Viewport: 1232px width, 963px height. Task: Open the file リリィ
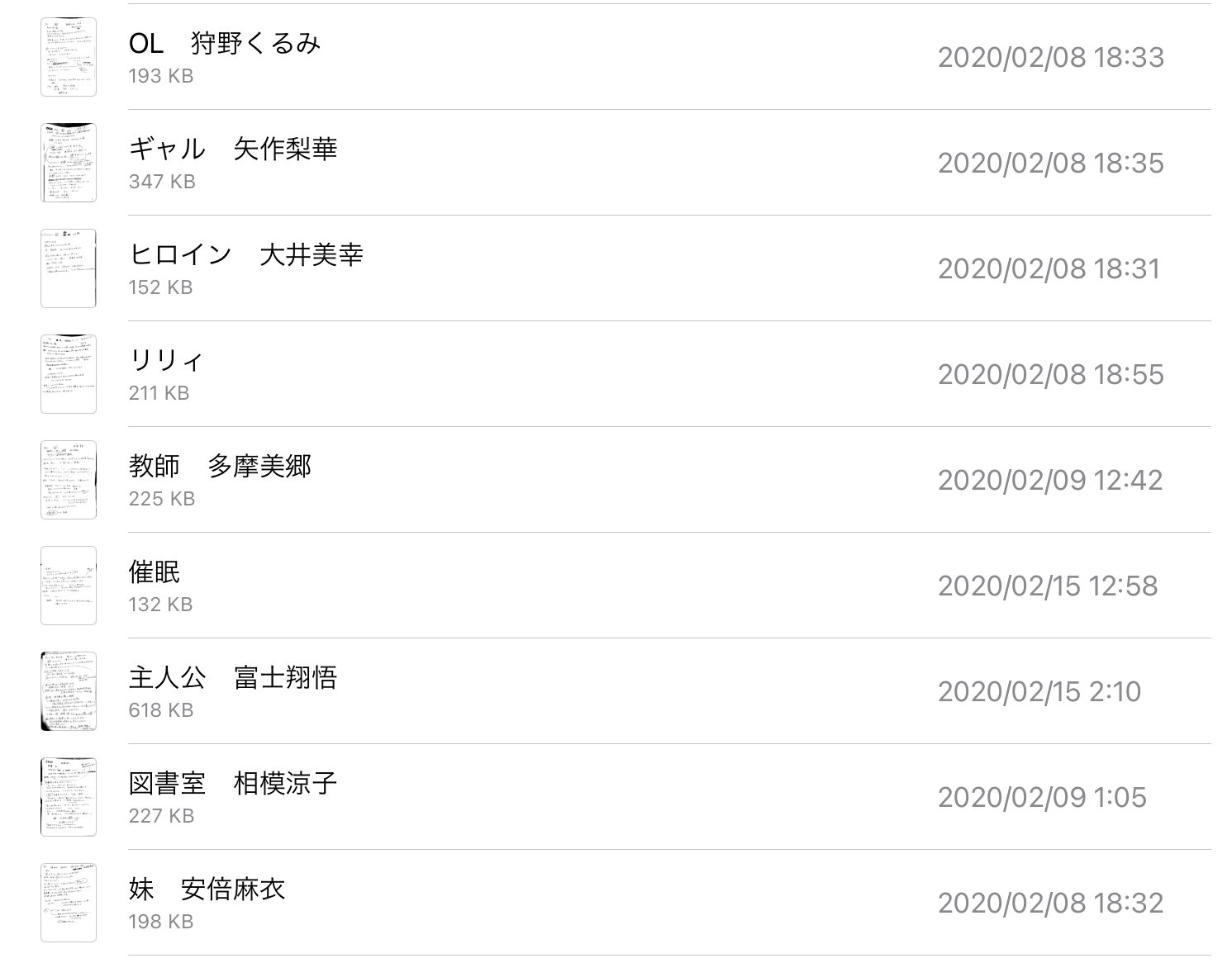pos(166,361)
